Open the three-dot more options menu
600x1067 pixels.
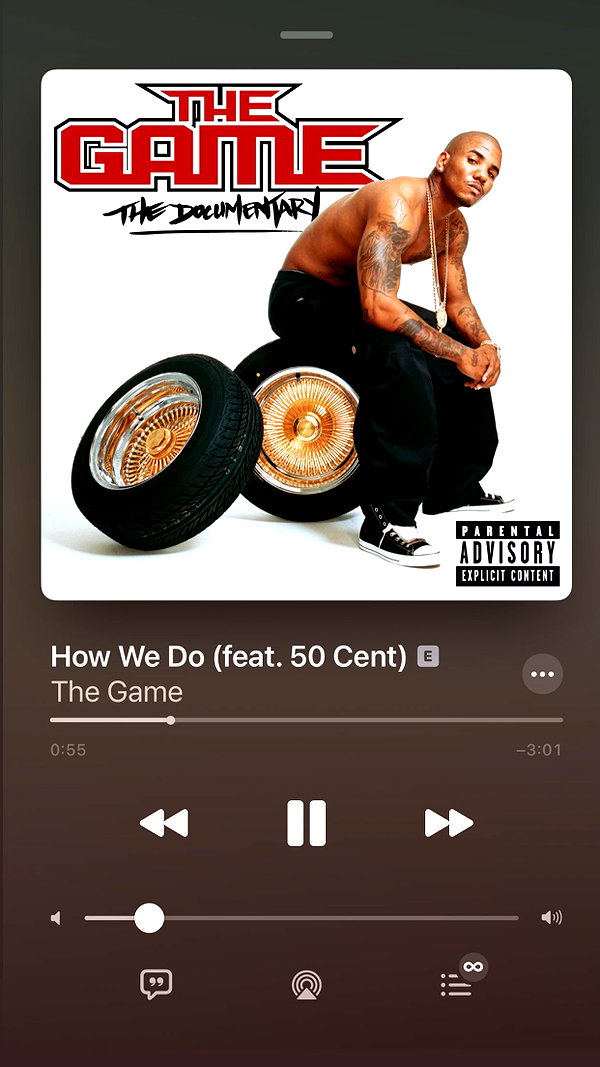(x=542, y=674)
